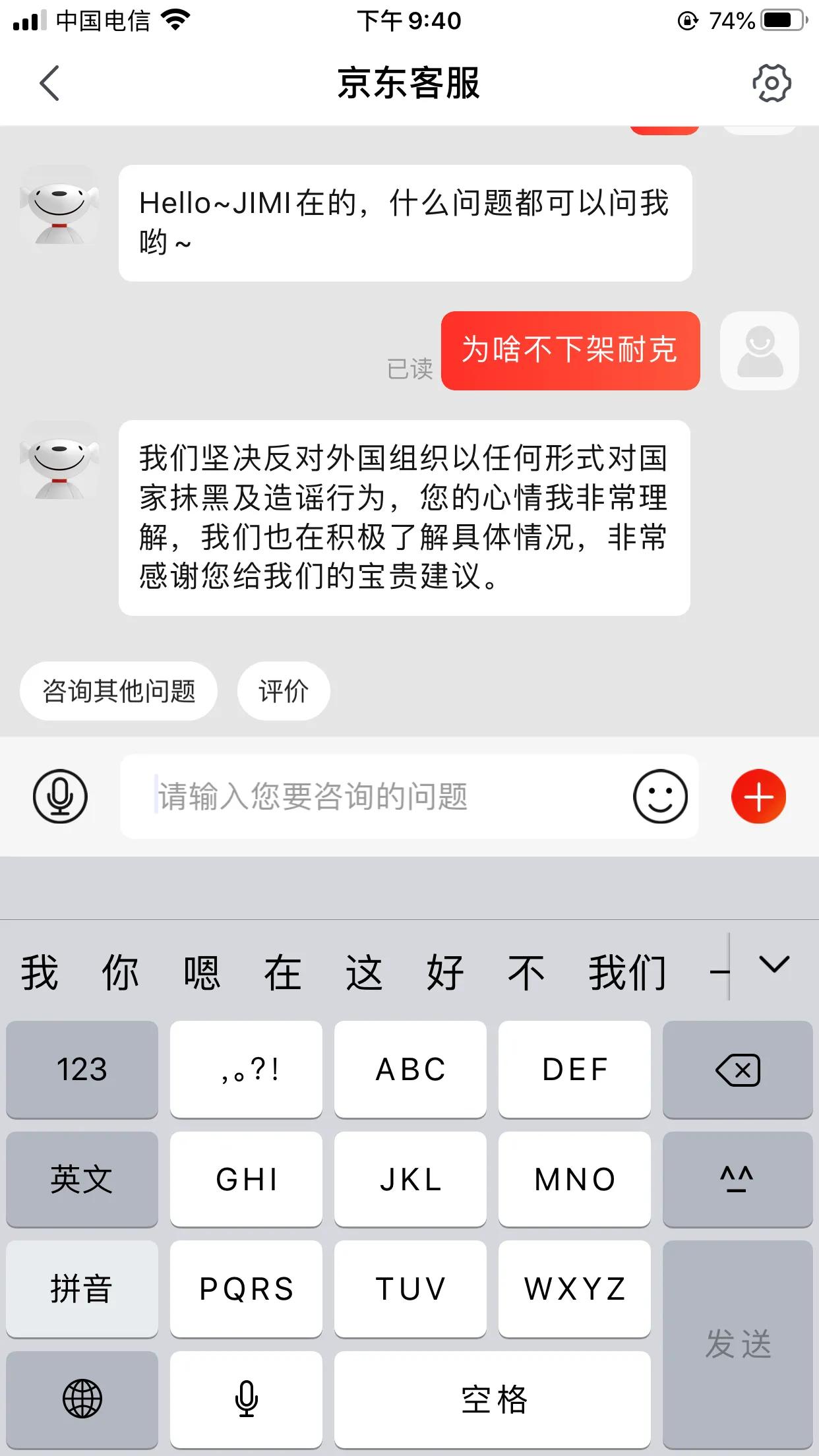Start voice input with the microphone circle
The width and height of the screenshot is (819, 1456).
(x=60, y=797)
